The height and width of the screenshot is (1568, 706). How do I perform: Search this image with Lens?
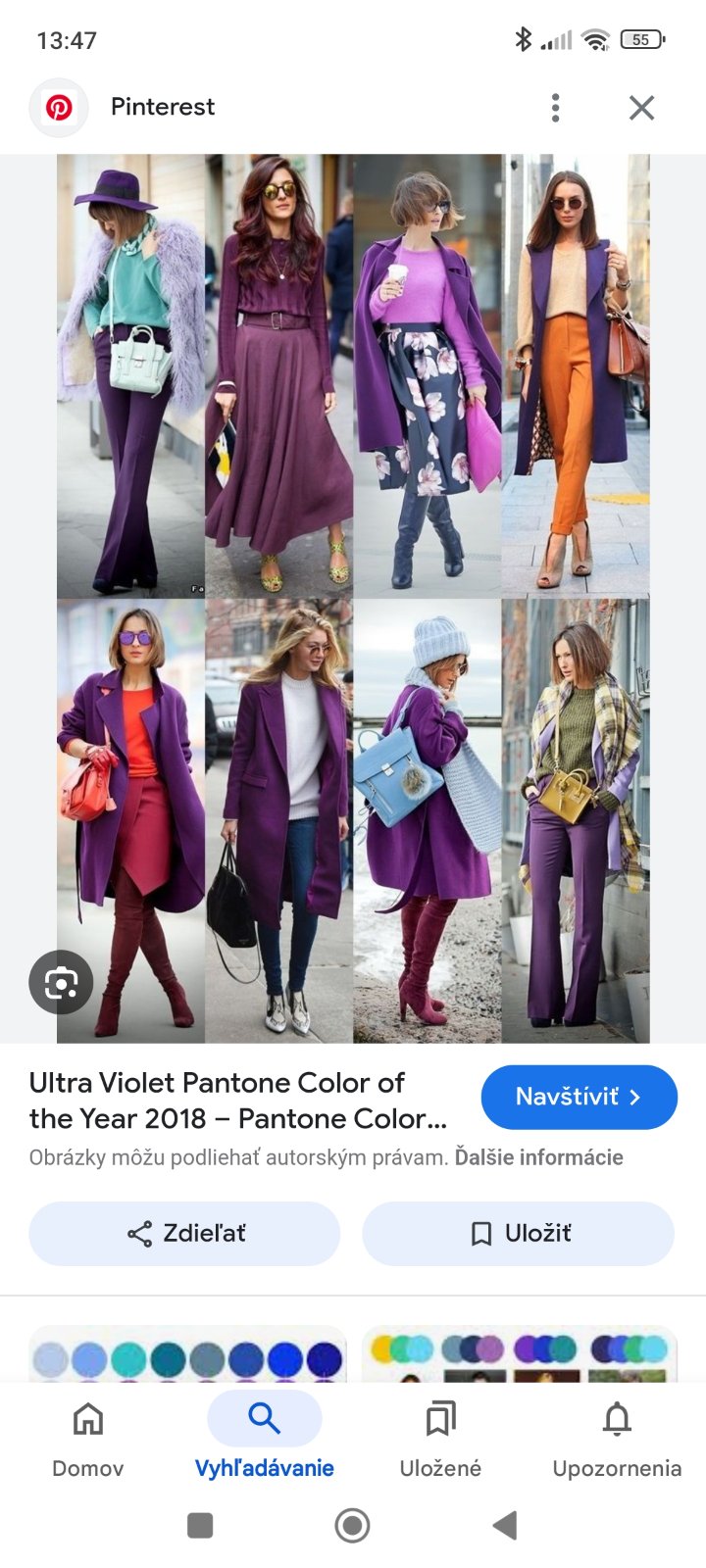coord(61,982)
